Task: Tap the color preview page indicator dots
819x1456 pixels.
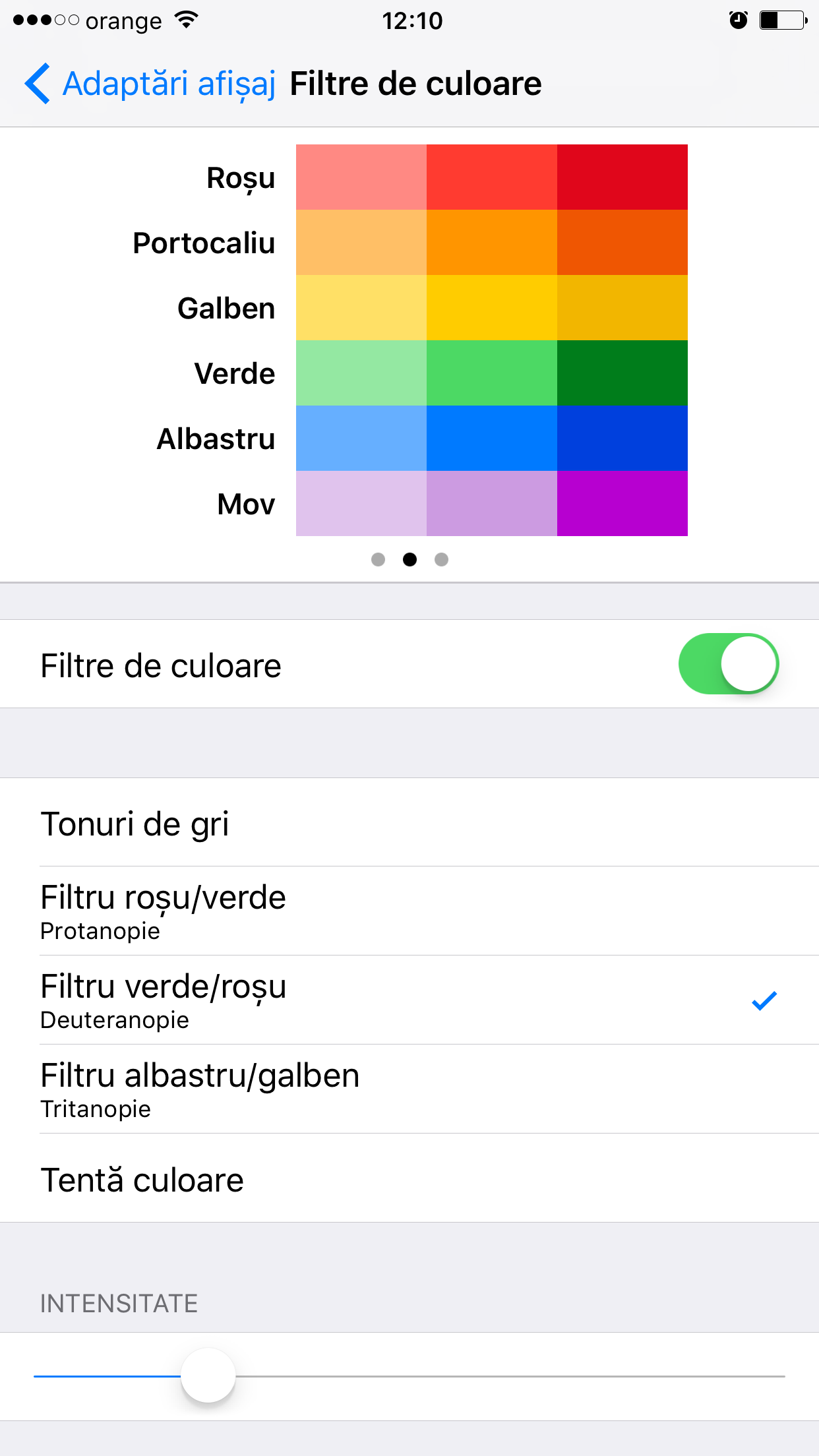Action: tap(409, 560)
